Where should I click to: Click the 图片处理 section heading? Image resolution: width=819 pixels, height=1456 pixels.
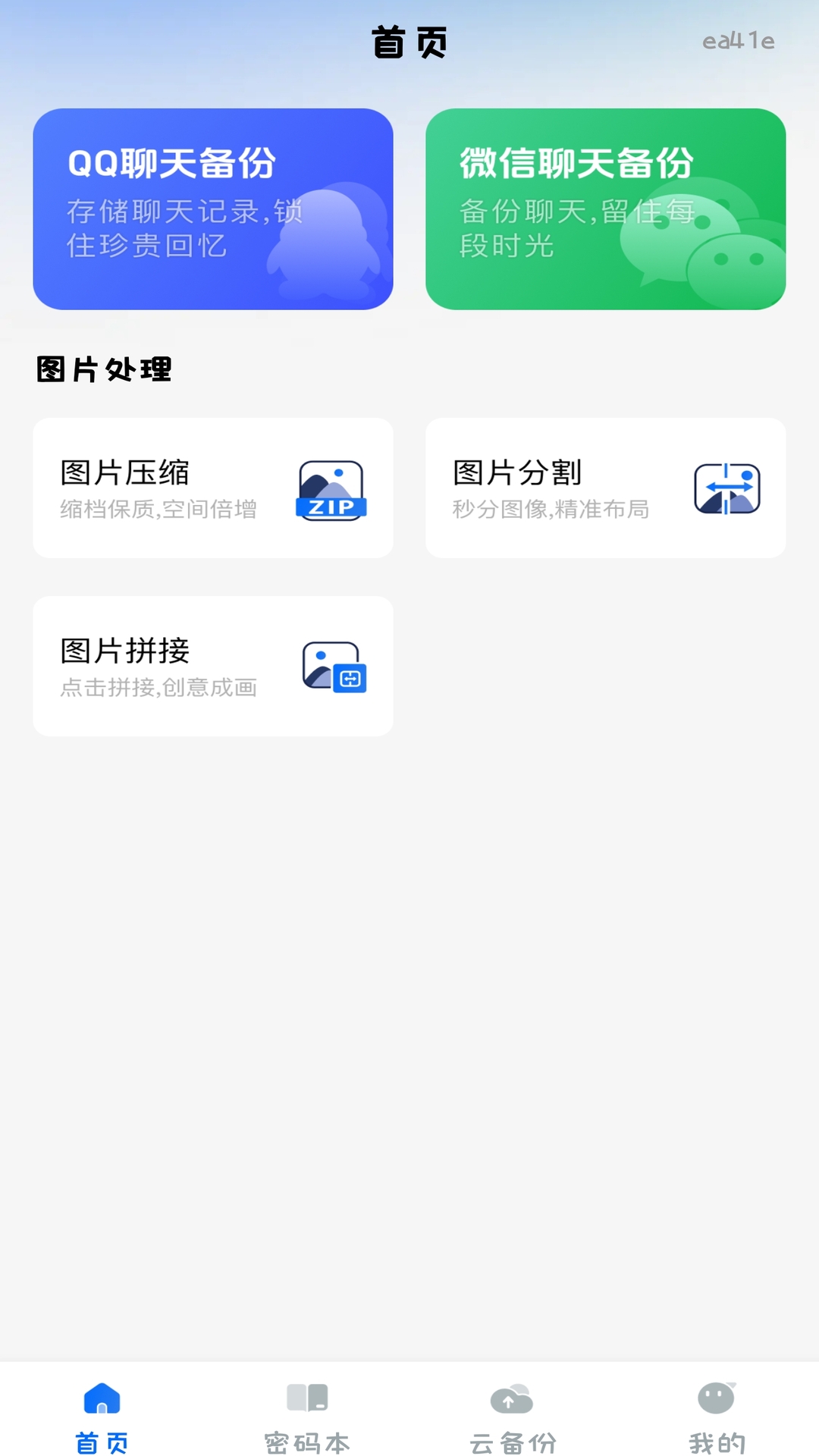tap(103, 369)
